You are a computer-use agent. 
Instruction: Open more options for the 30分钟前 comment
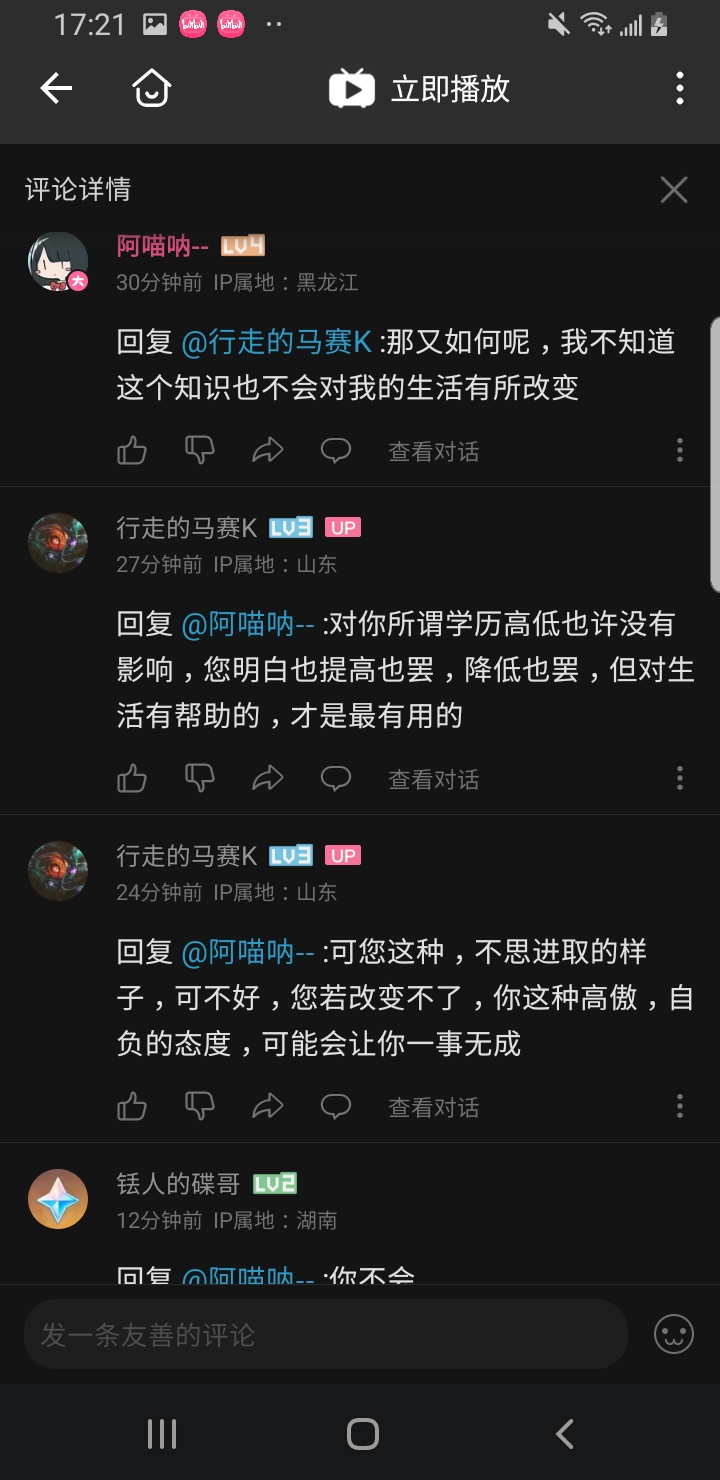(x=680, y=451)
